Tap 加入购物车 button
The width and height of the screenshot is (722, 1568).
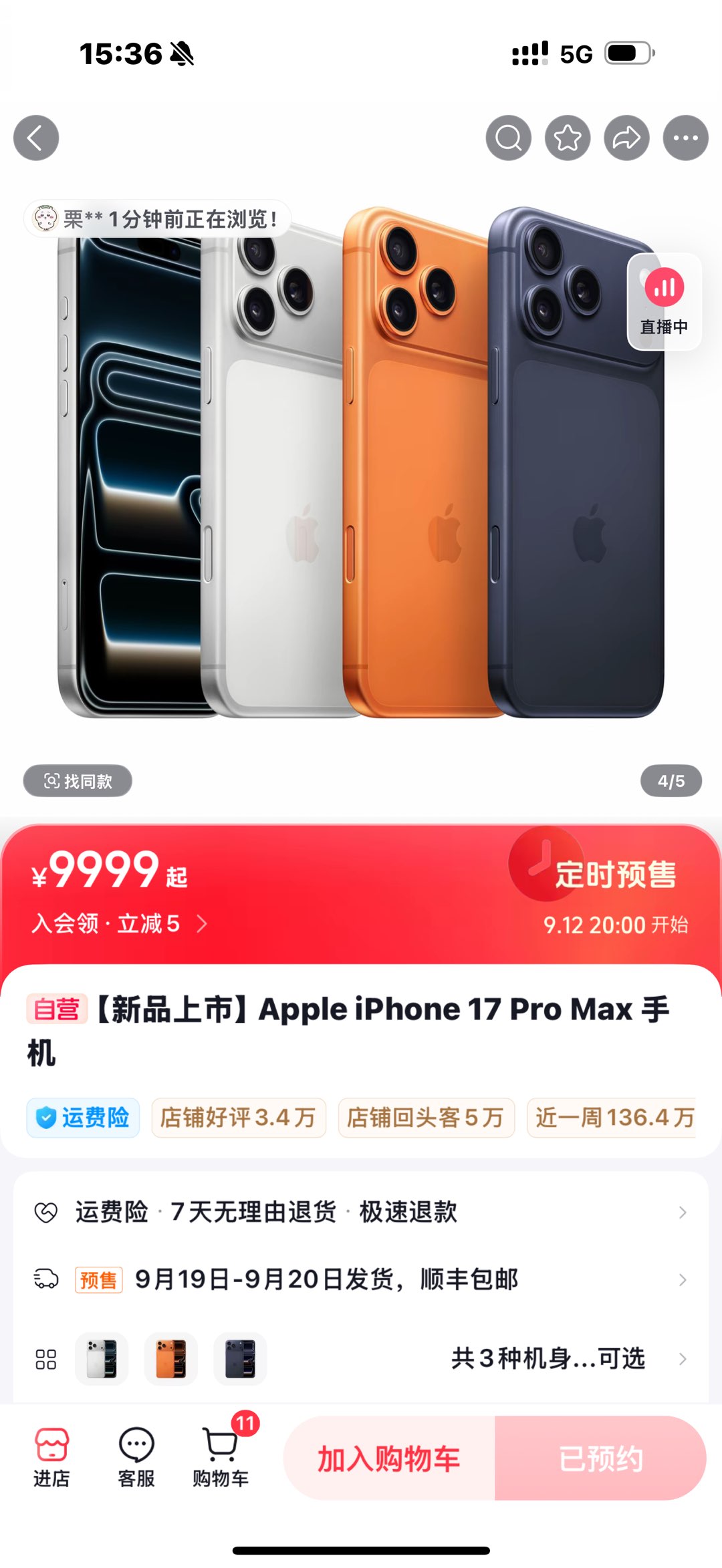389,1458
